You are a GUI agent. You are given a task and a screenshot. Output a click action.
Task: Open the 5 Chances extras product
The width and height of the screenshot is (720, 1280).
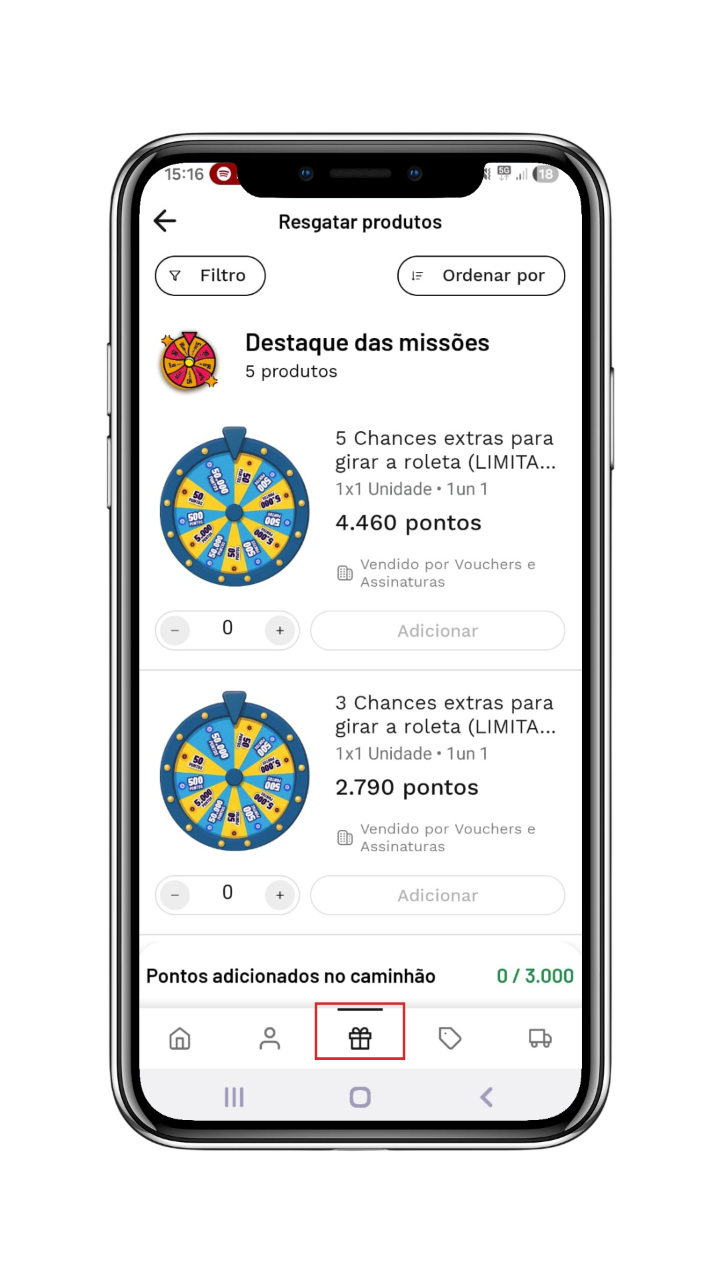tap(445, 451)
